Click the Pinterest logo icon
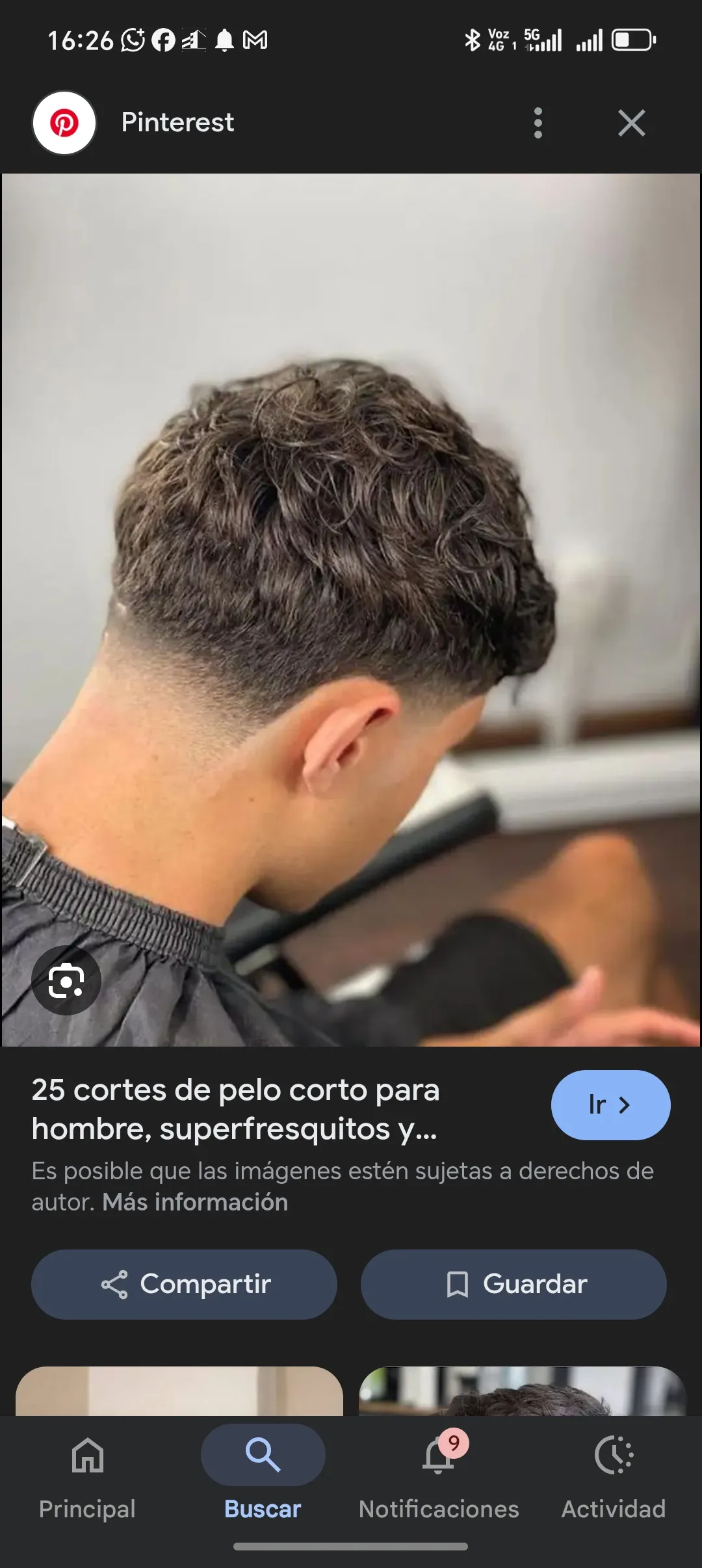 click(63, 124)
